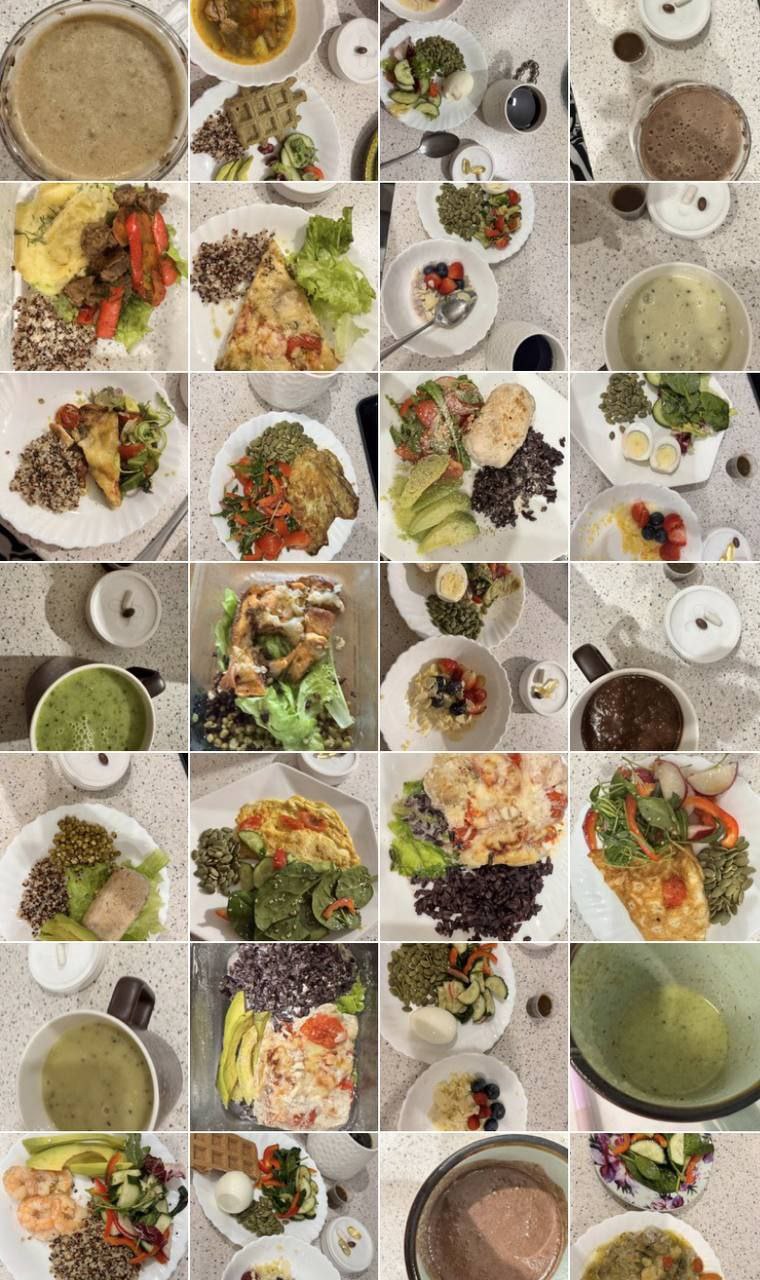Open the chicken breast with sliced avocado photo
This screenshot has width=760, height=1280.
click(473, 466)
